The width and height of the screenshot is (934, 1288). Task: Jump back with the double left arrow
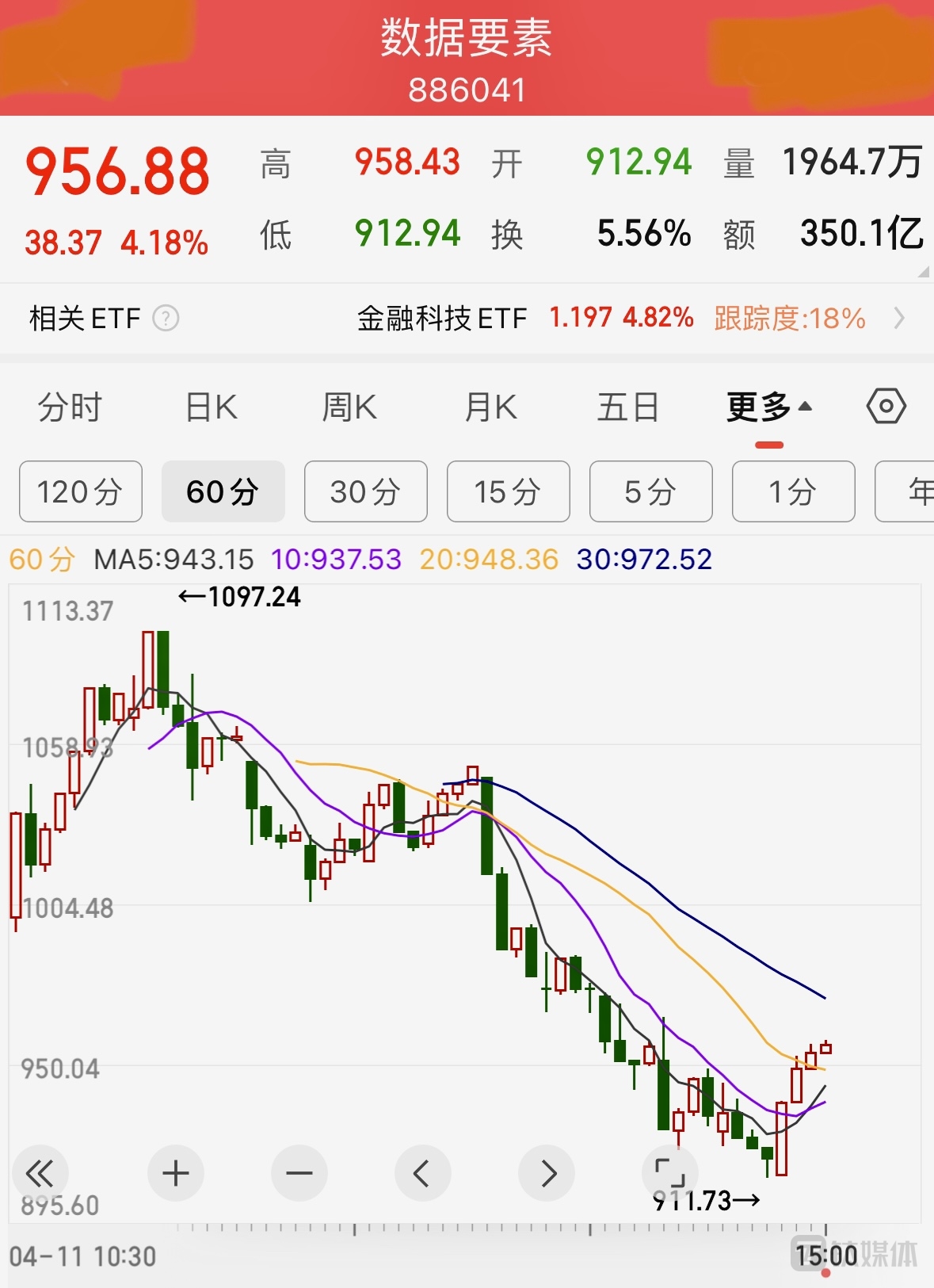(40, 1173)
